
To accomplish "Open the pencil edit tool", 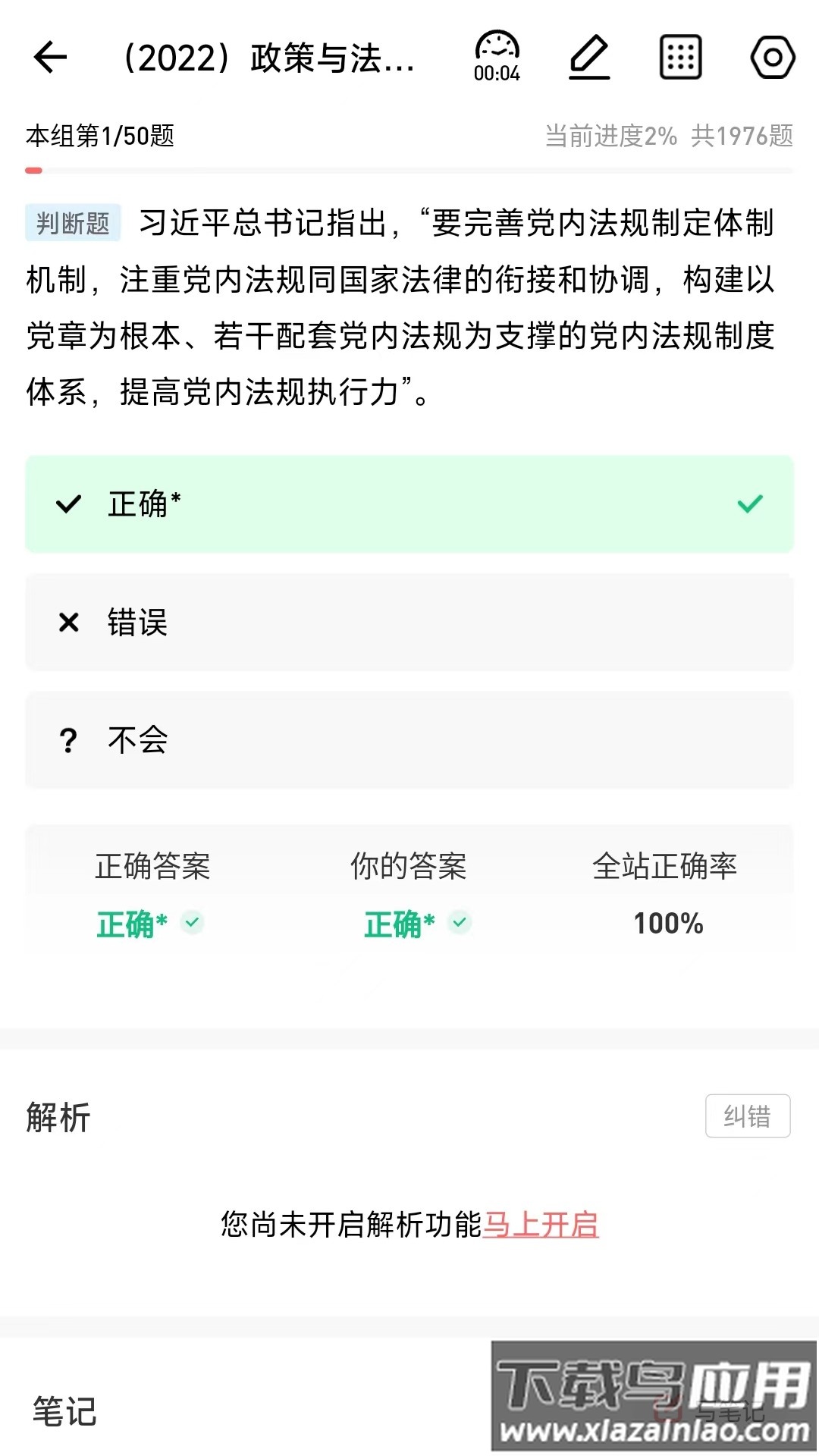I will [x=590, y=57].
